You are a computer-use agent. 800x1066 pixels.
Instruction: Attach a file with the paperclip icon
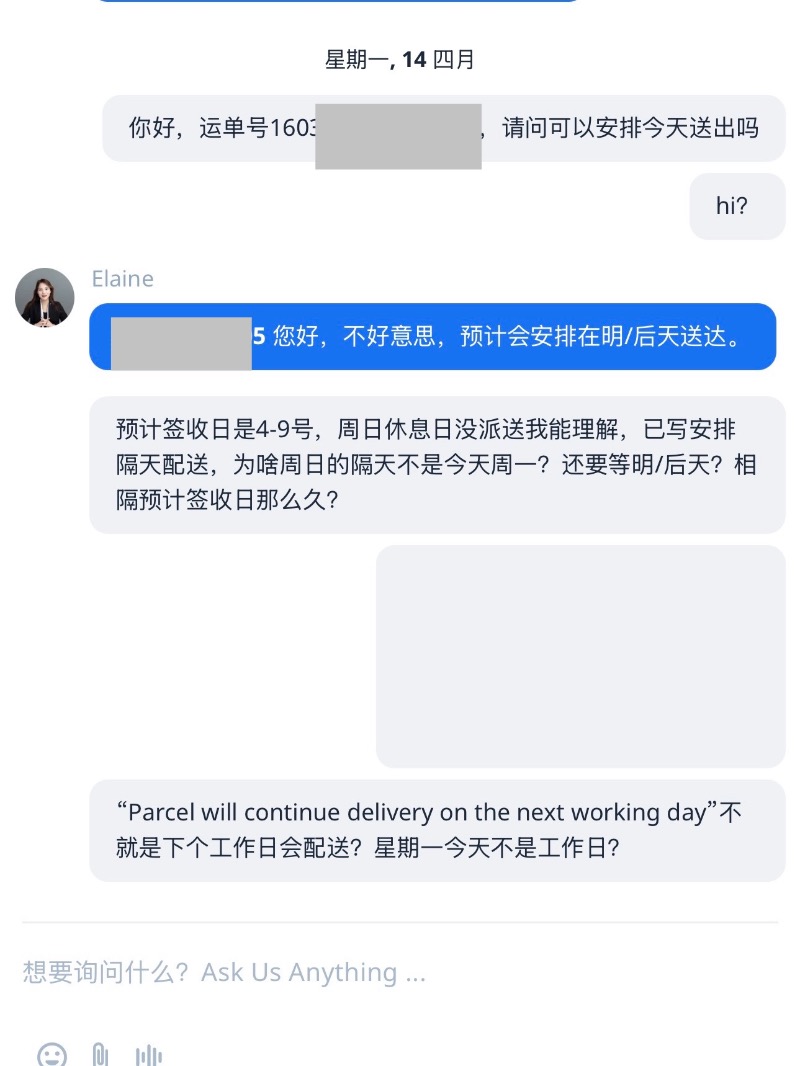click(x=100, y=1054)
